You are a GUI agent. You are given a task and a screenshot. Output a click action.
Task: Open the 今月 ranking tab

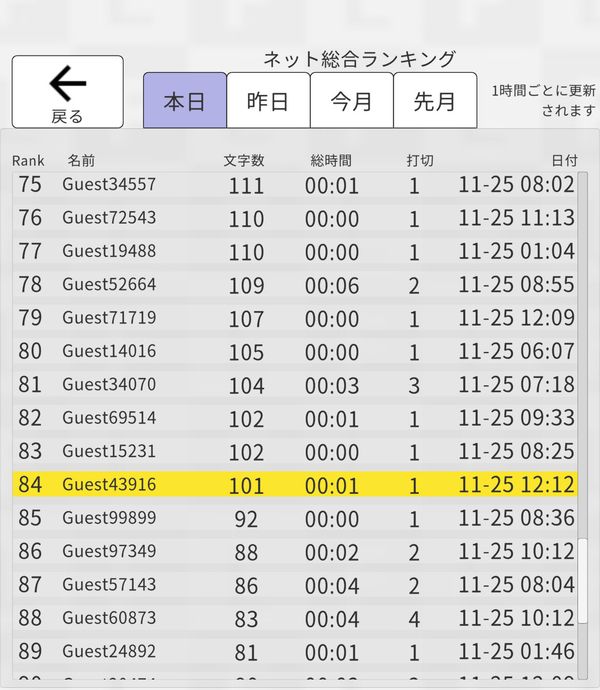click(x=351, y=101)
